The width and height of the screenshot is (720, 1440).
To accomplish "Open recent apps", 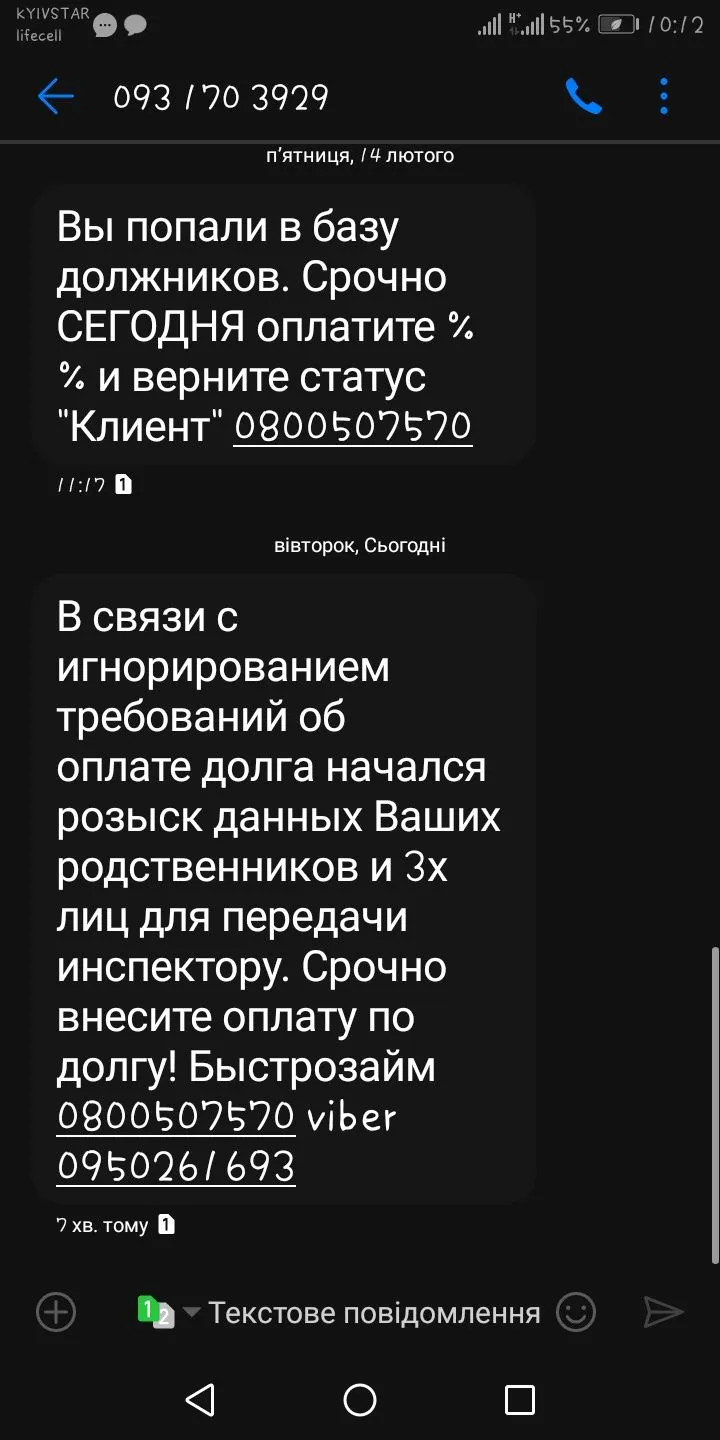I will tap(520, 1400).
